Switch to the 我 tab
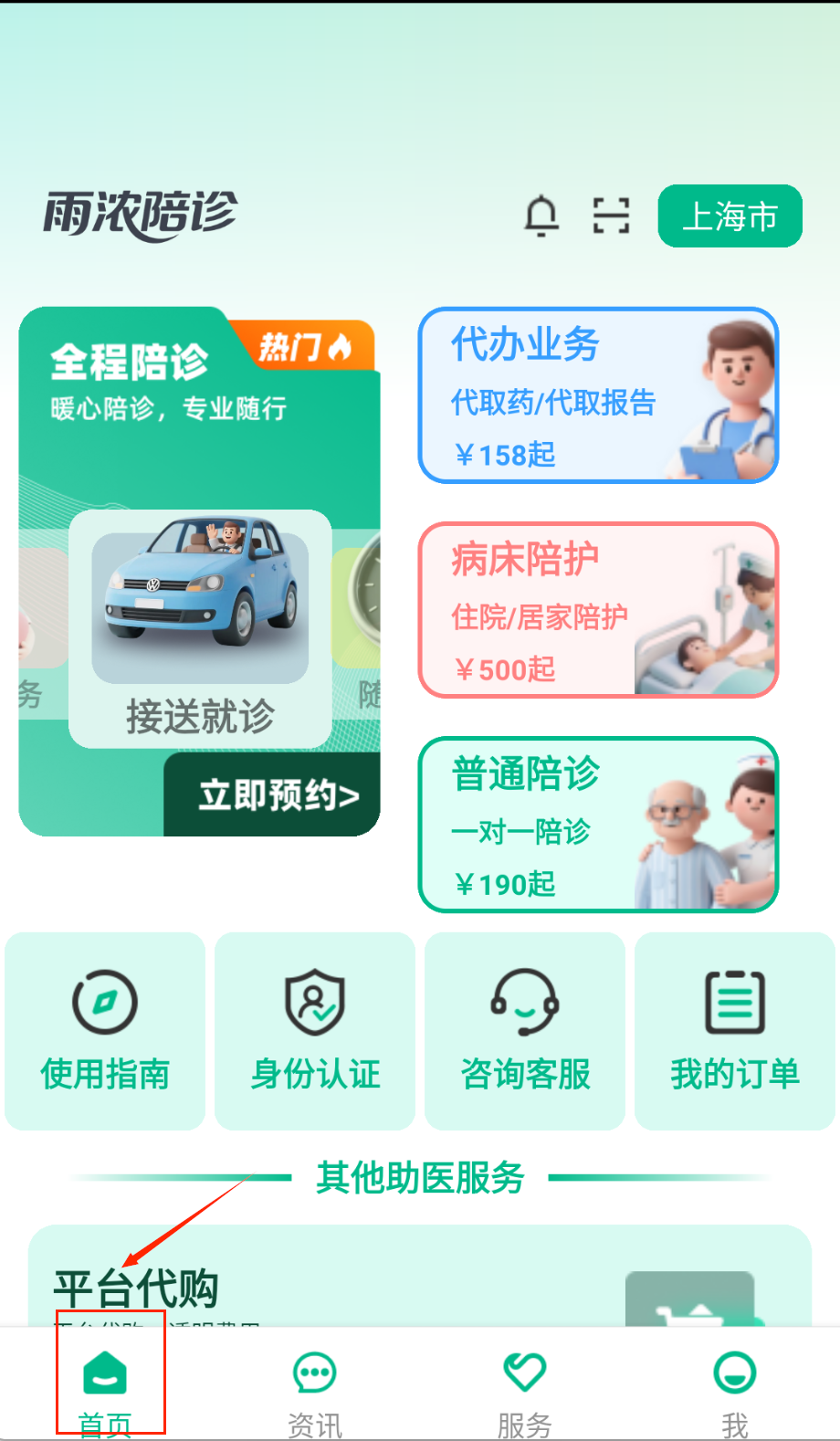 click(x=735, y=1386)
